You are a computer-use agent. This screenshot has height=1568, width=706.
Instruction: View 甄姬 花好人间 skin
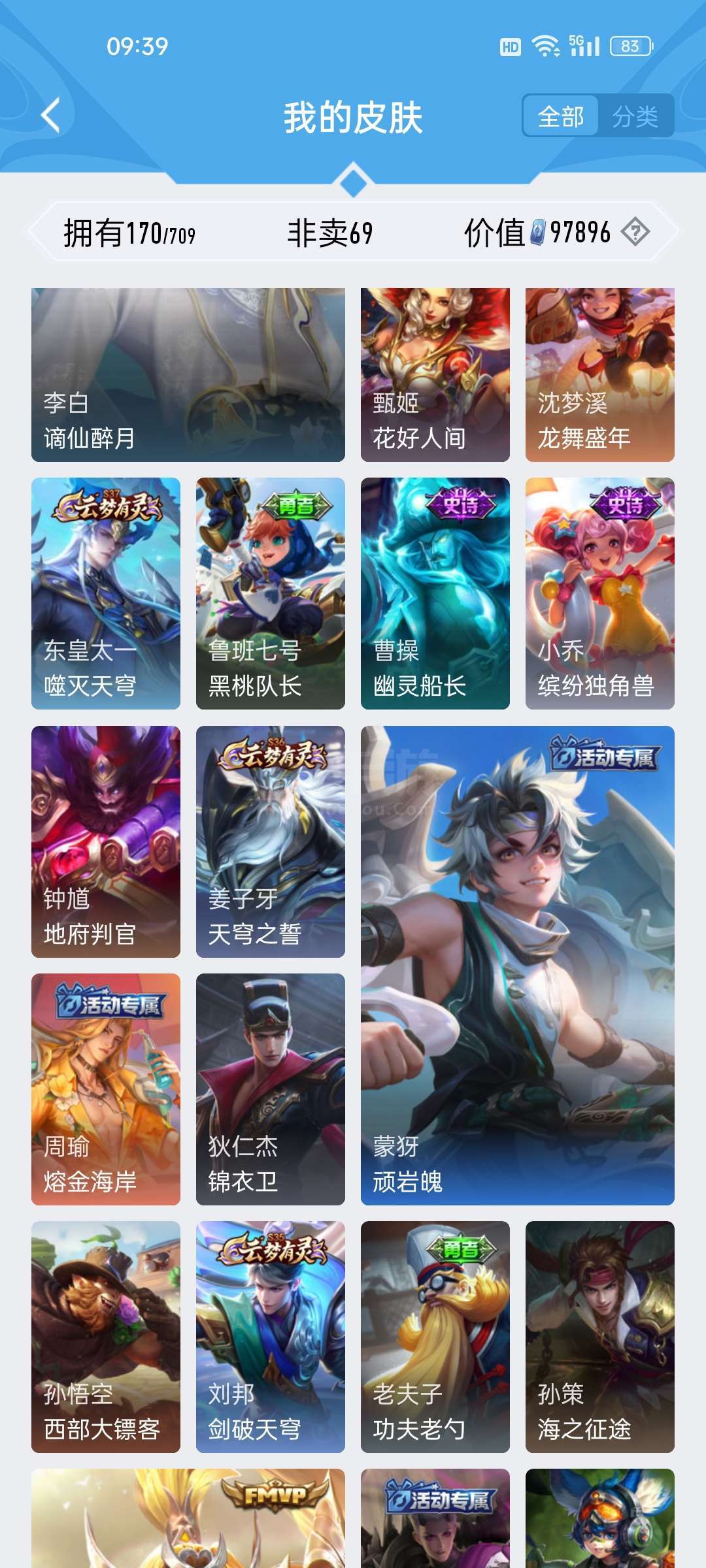point(435,375)
